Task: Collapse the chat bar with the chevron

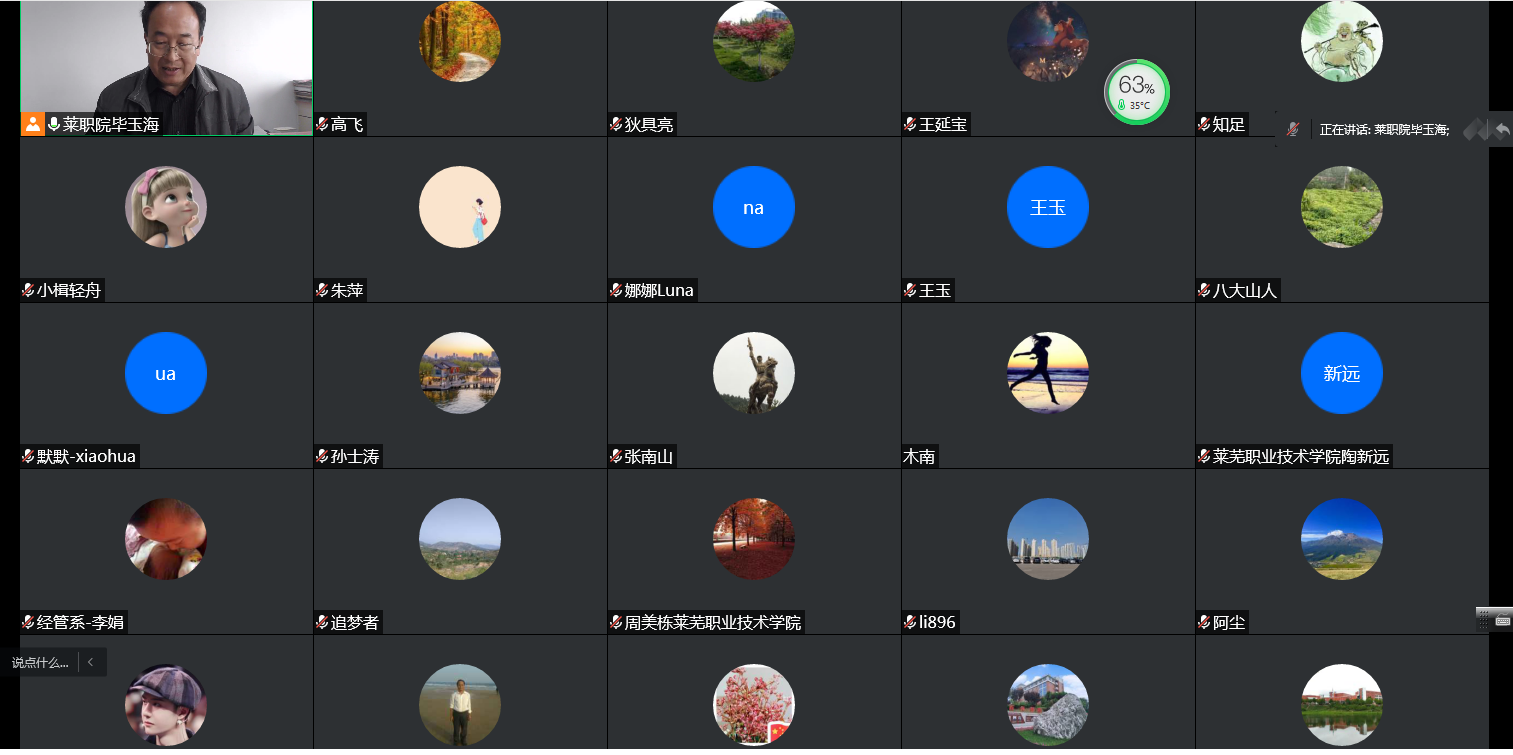Action: tap(91, 662)
